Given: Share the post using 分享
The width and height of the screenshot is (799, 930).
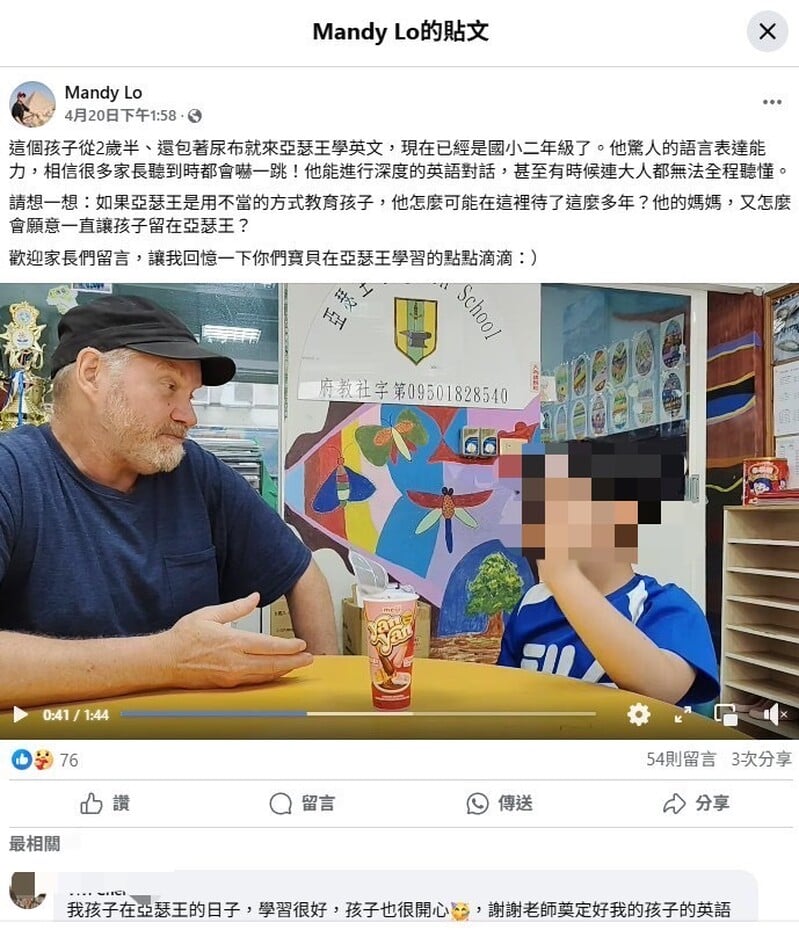Looking at the screenshot, I should [696, 803].
